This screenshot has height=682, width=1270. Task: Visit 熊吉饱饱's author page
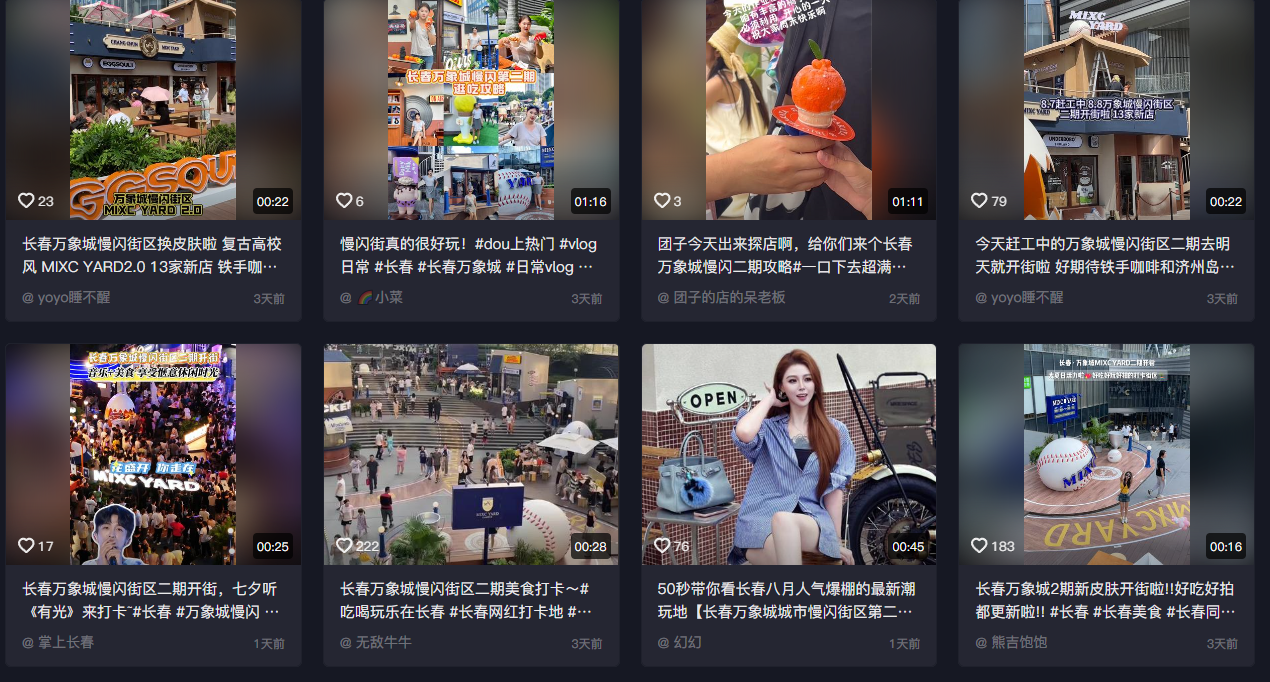tap(1019, 643)
